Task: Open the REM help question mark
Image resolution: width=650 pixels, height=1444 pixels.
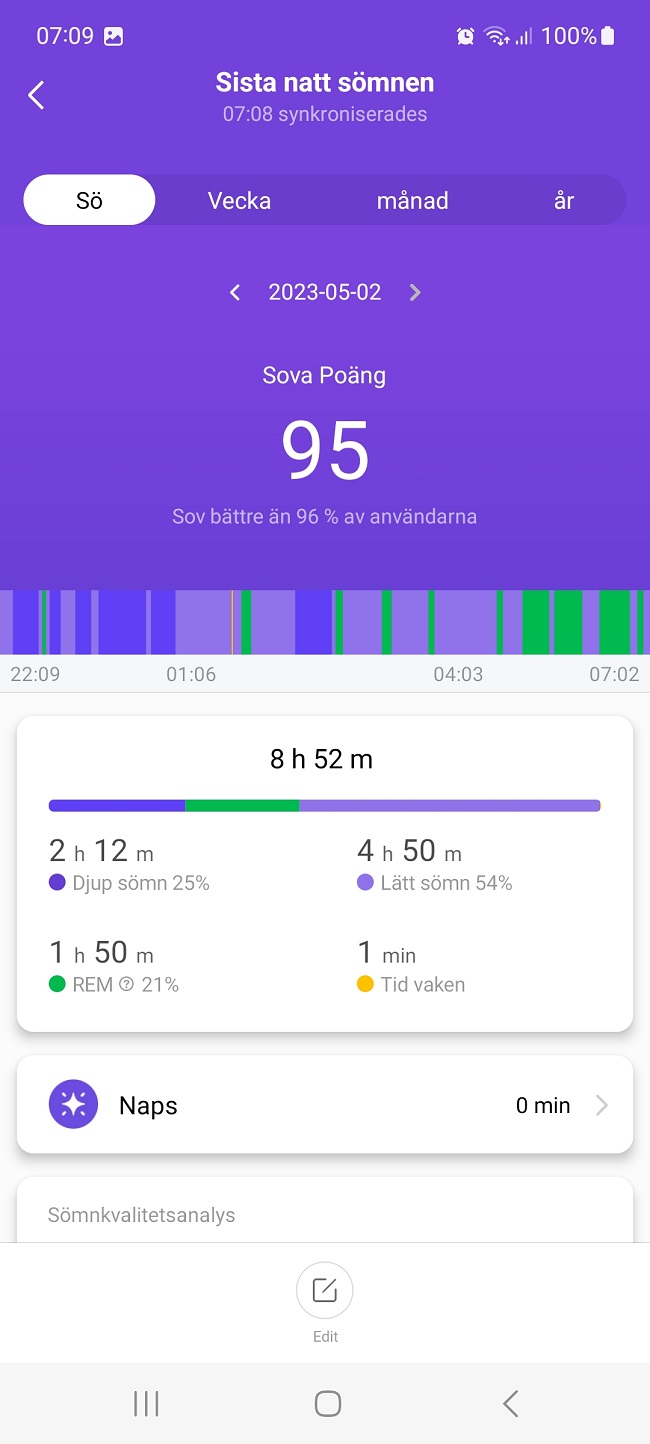Action: click(x=126, y=984)
